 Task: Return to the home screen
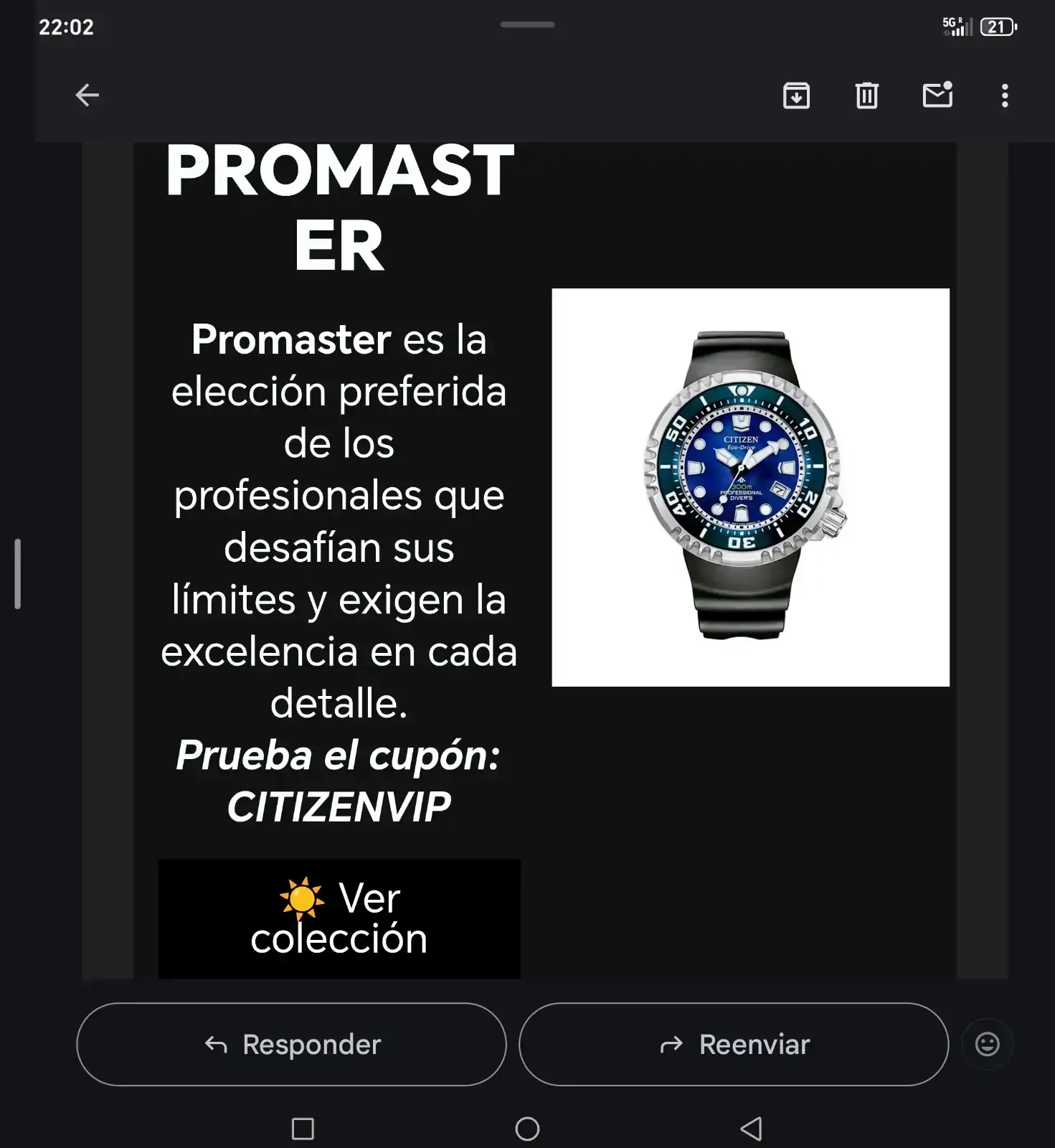coord(527,1129)
